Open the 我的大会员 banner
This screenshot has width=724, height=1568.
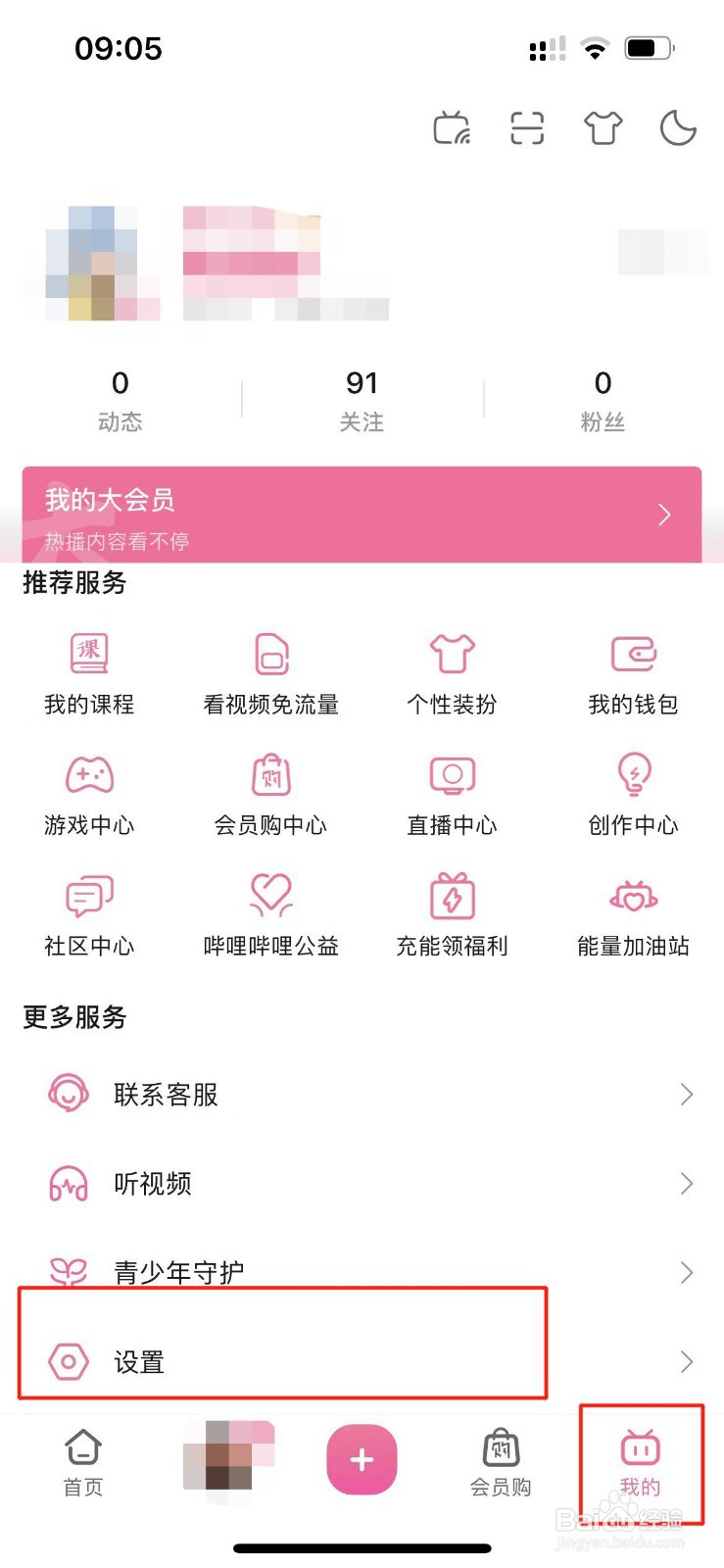(x=362, y=514)
